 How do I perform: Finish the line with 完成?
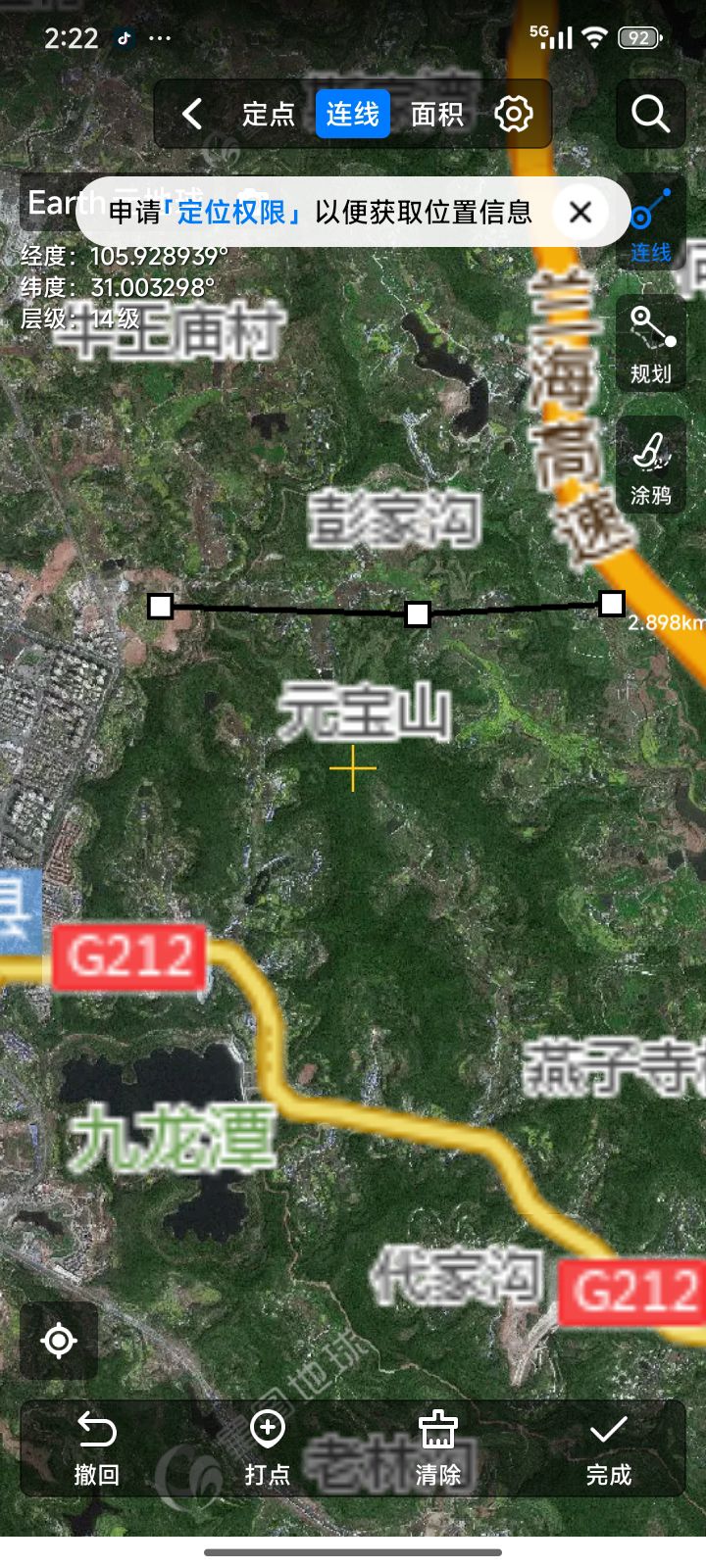click(608, 1448)
